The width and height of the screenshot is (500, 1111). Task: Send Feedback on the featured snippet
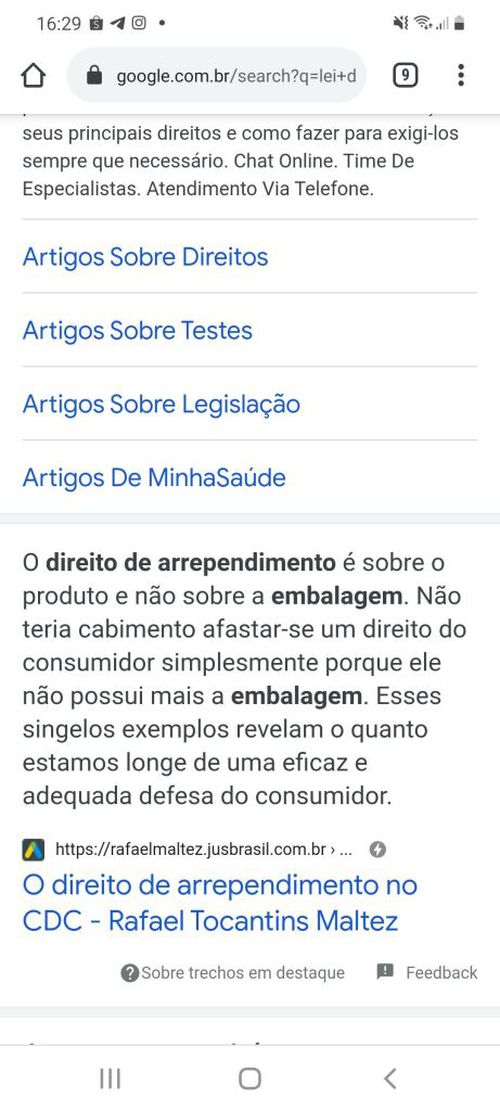coord(427,973)
